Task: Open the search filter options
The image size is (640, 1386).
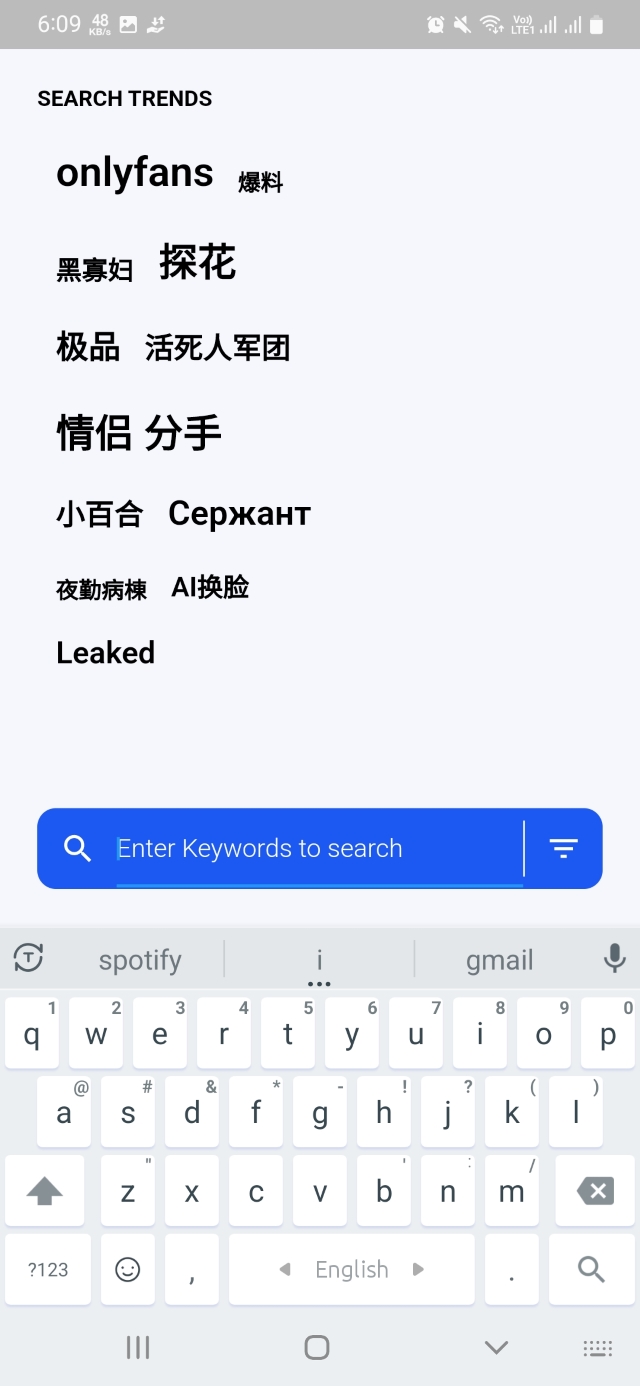Action: pos(564,849)
